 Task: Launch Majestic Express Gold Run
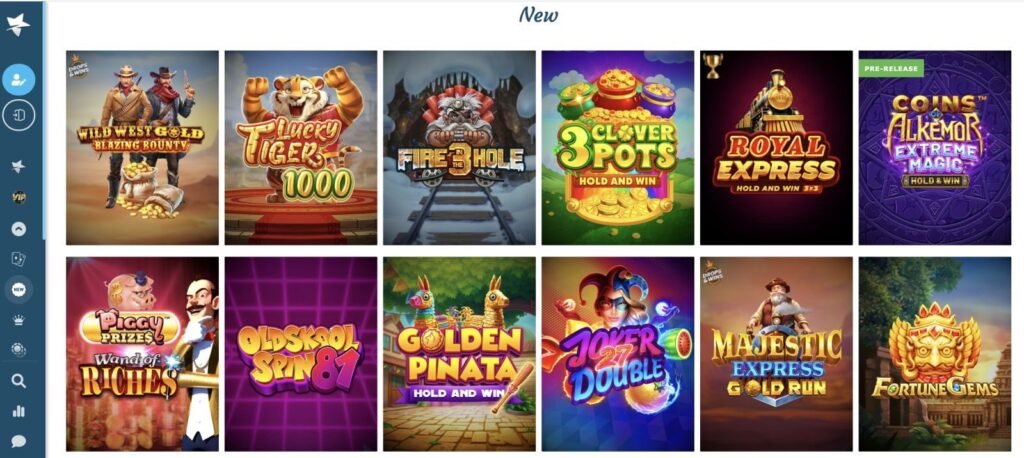click(775, 354)
